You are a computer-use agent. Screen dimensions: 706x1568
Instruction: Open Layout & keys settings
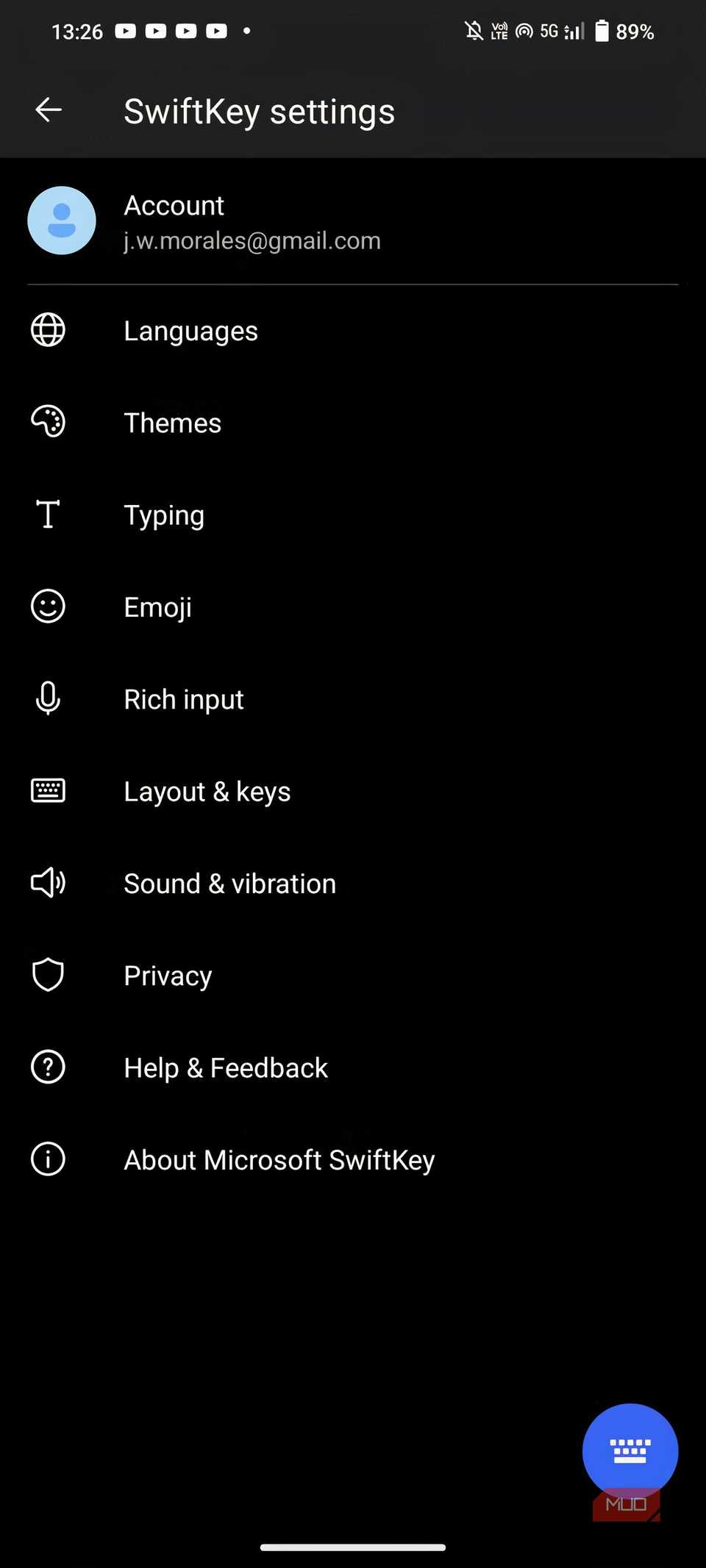pyautogui.click(x=207, y=791)
